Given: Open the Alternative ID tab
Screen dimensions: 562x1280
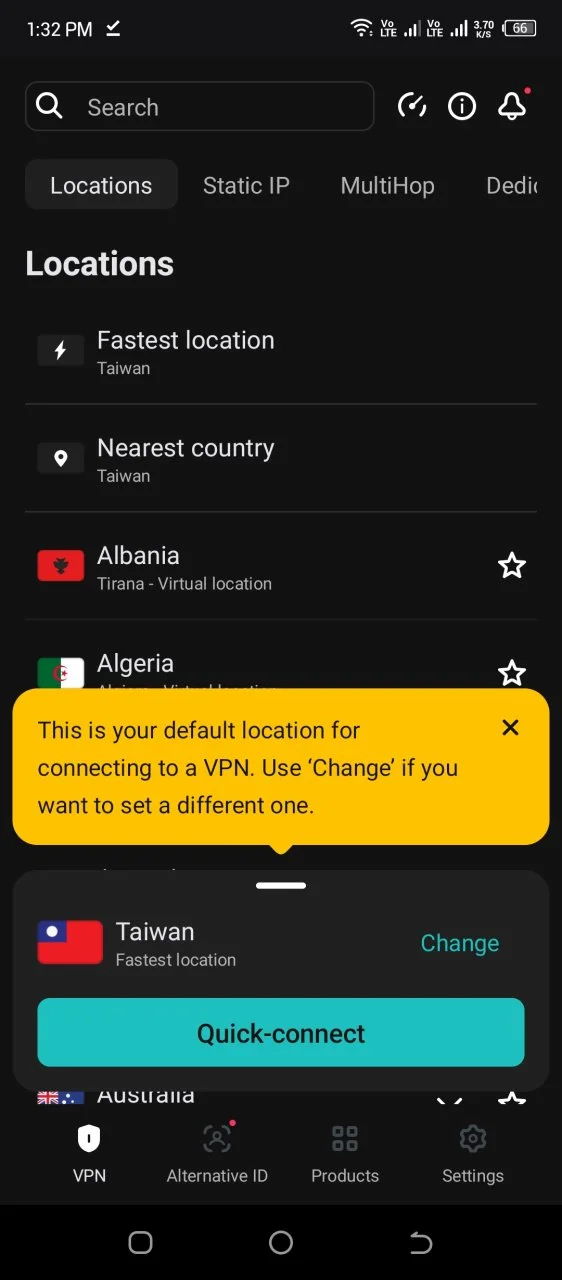Looking at the screenshot, I should [217, 1153].
